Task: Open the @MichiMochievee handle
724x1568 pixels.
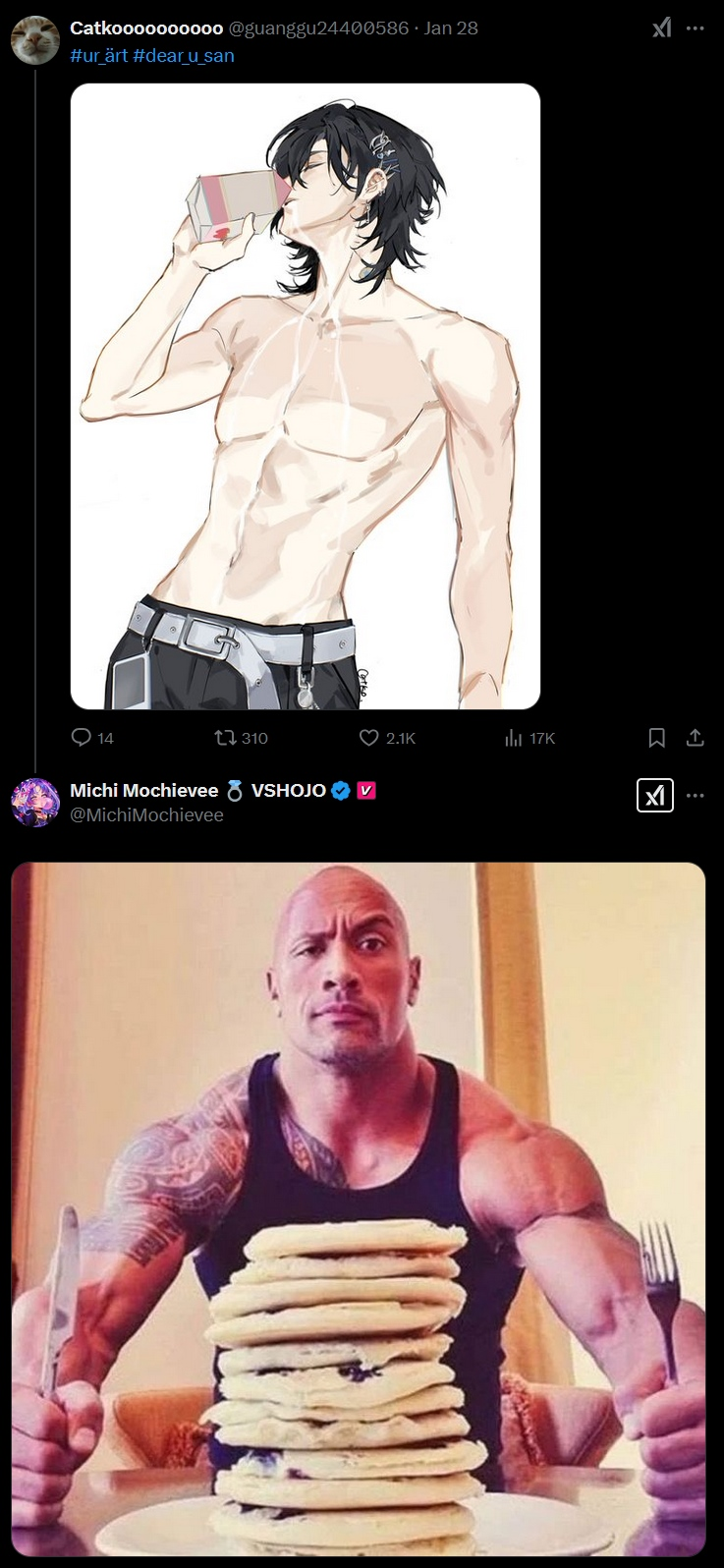Action: [x=146, y=814]
